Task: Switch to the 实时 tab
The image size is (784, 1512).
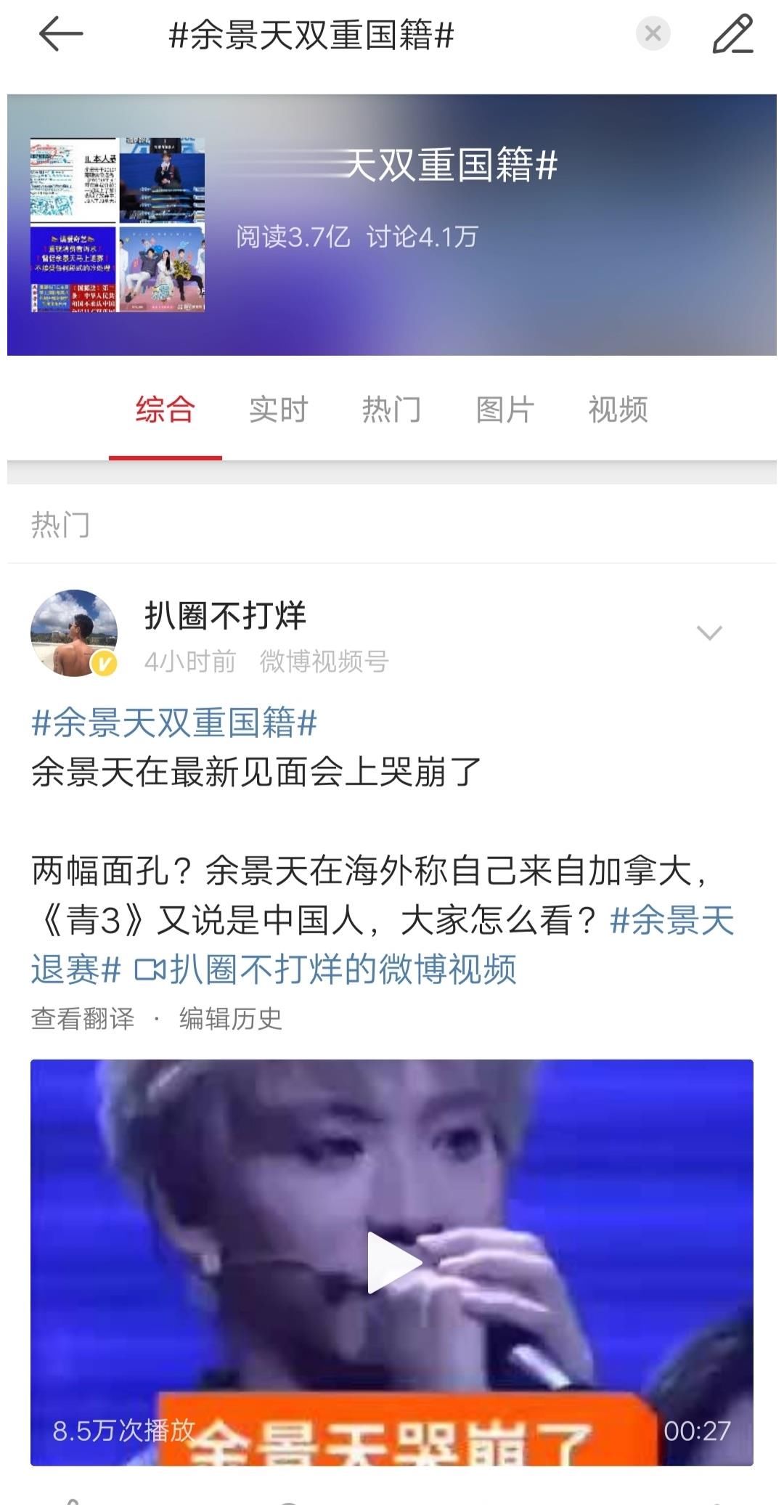Action: point(277,410)
